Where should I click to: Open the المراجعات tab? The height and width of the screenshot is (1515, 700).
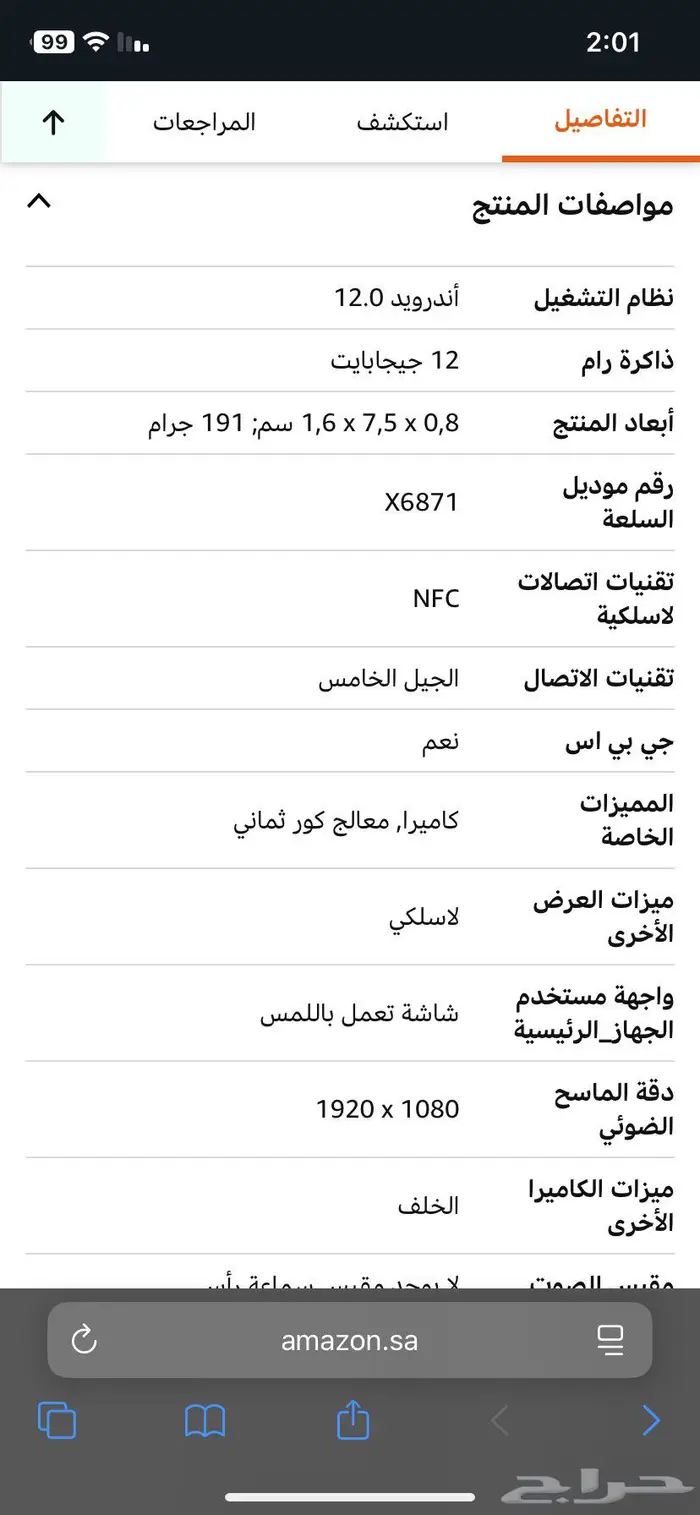204,122
